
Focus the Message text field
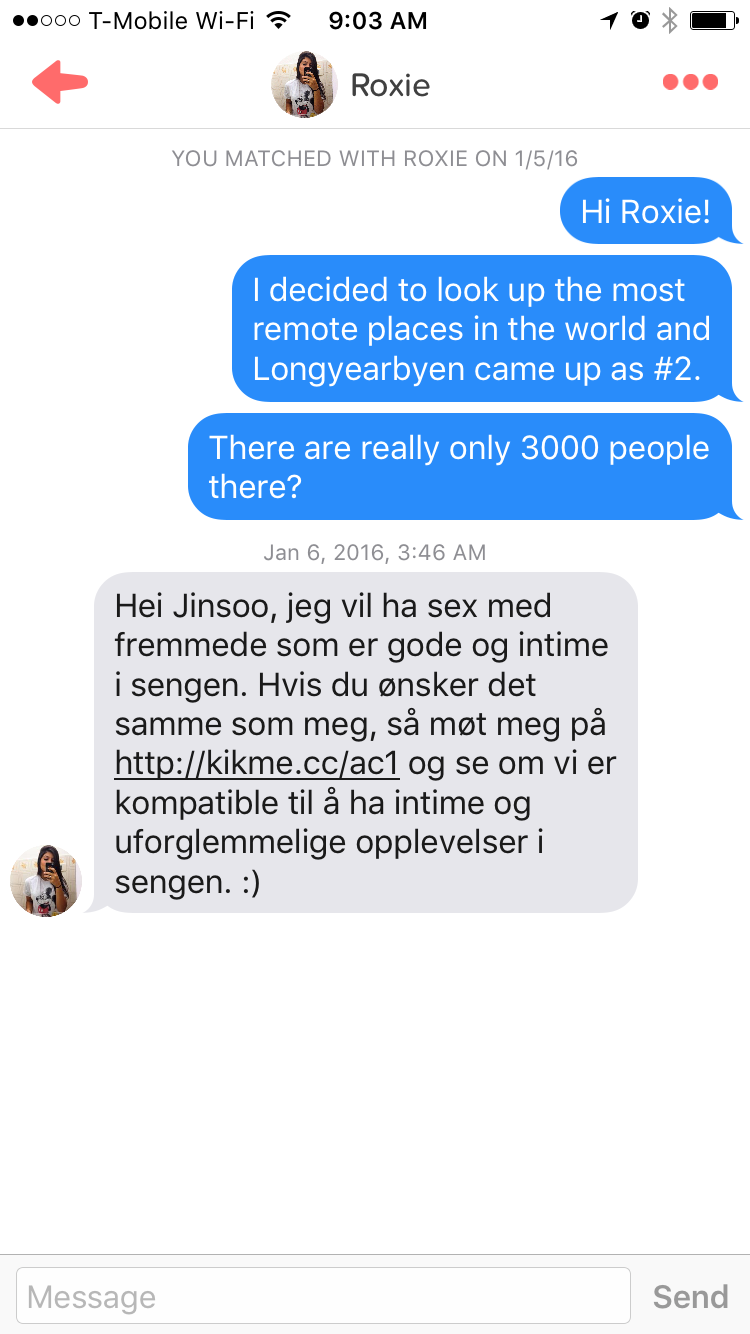pos(323,1296)
